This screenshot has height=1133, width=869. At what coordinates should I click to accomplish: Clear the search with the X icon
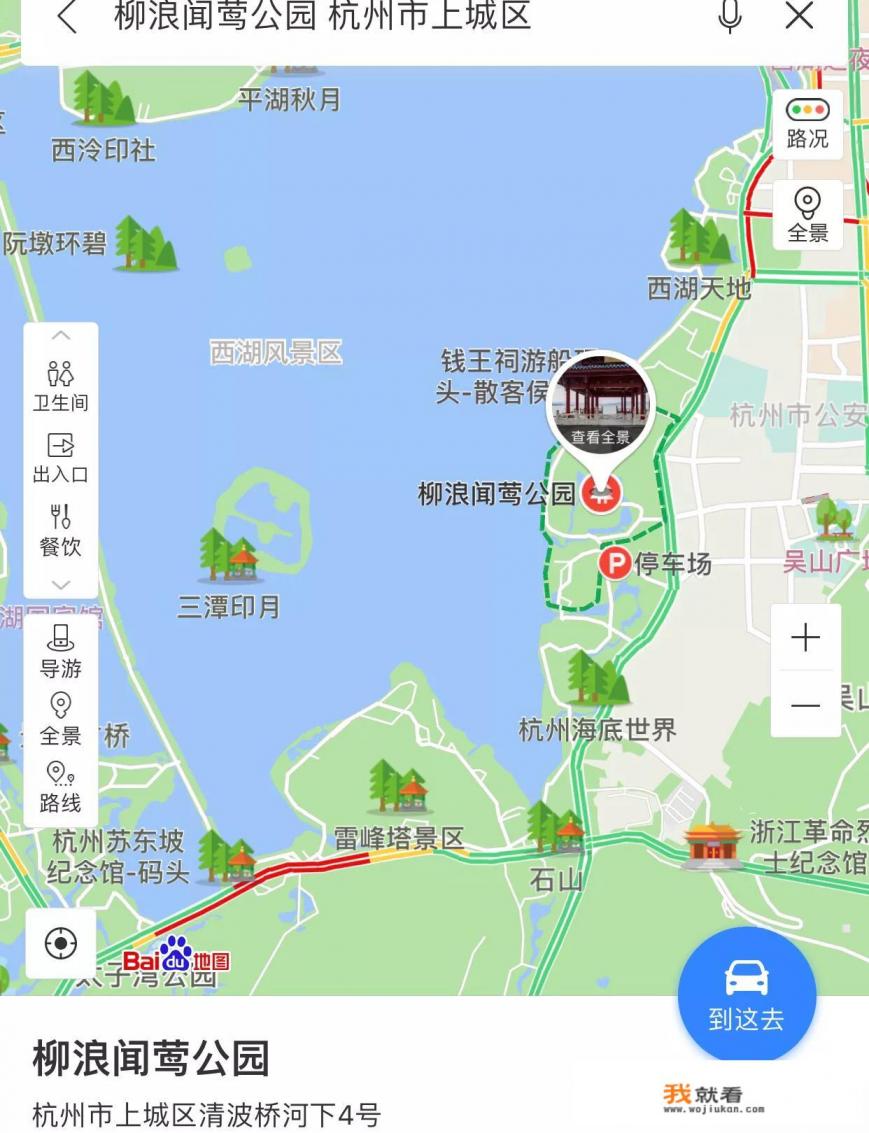(x=798, y=18)
